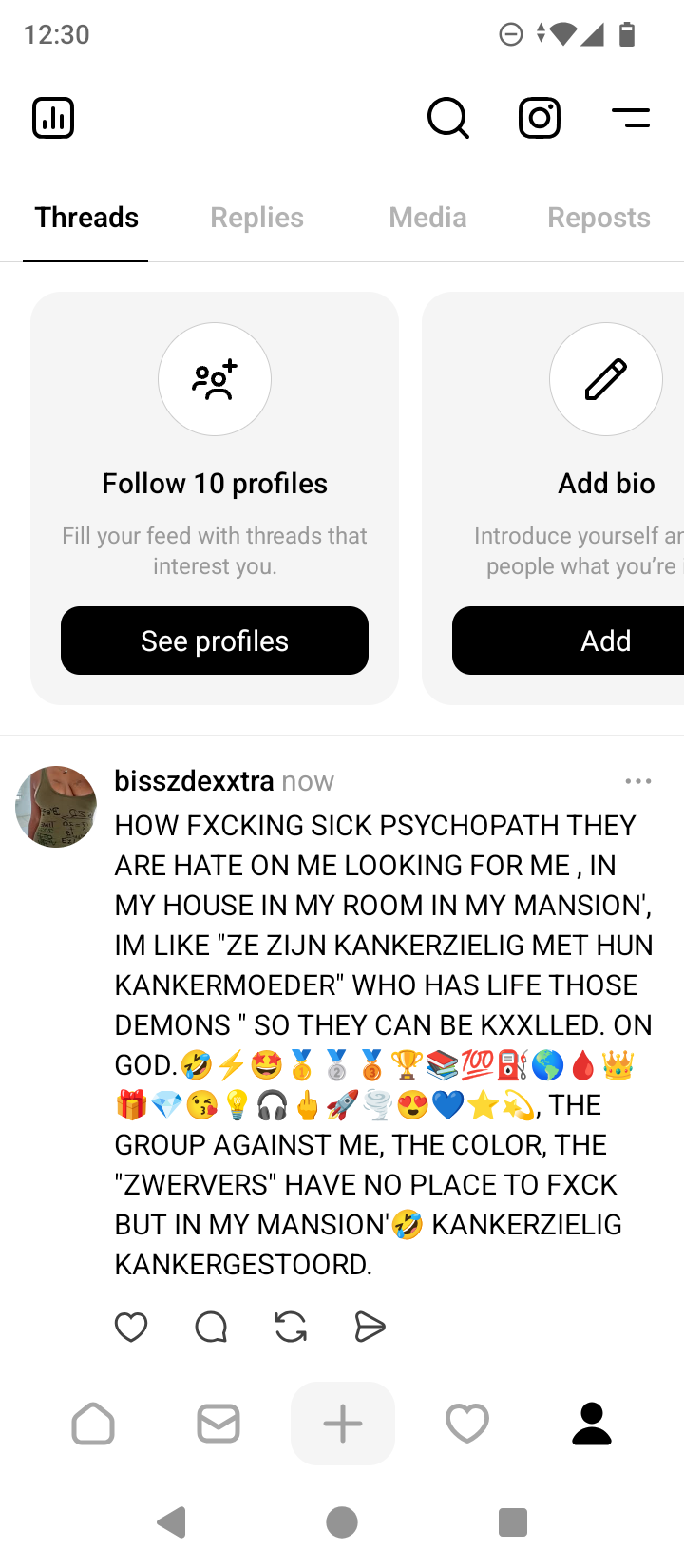Image resolution: width=684 pixels, height=1568 pixels.
Task: Open search from the top bar
Action: click(447, 119)
